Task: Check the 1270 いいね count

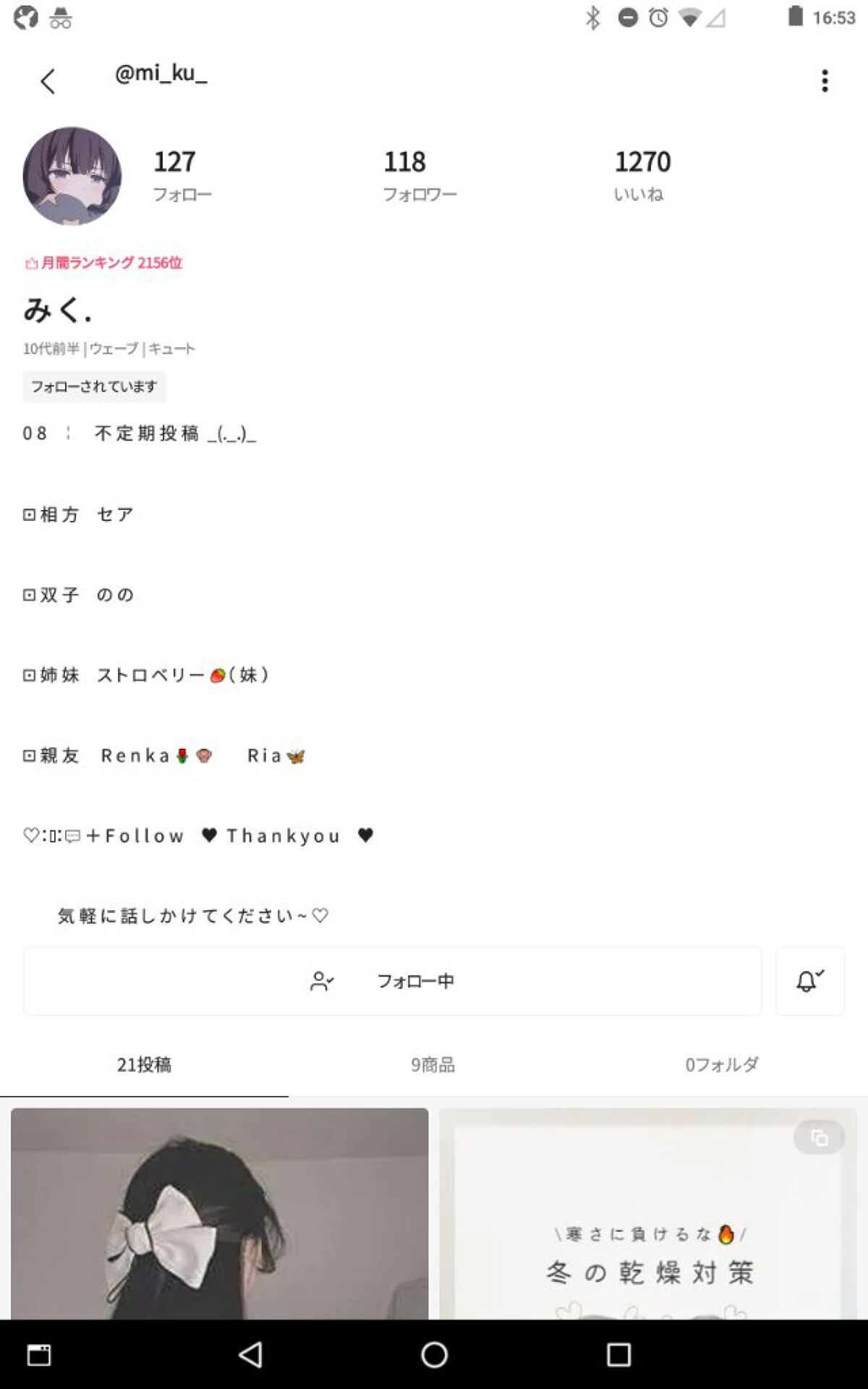Action: point(642,174)
